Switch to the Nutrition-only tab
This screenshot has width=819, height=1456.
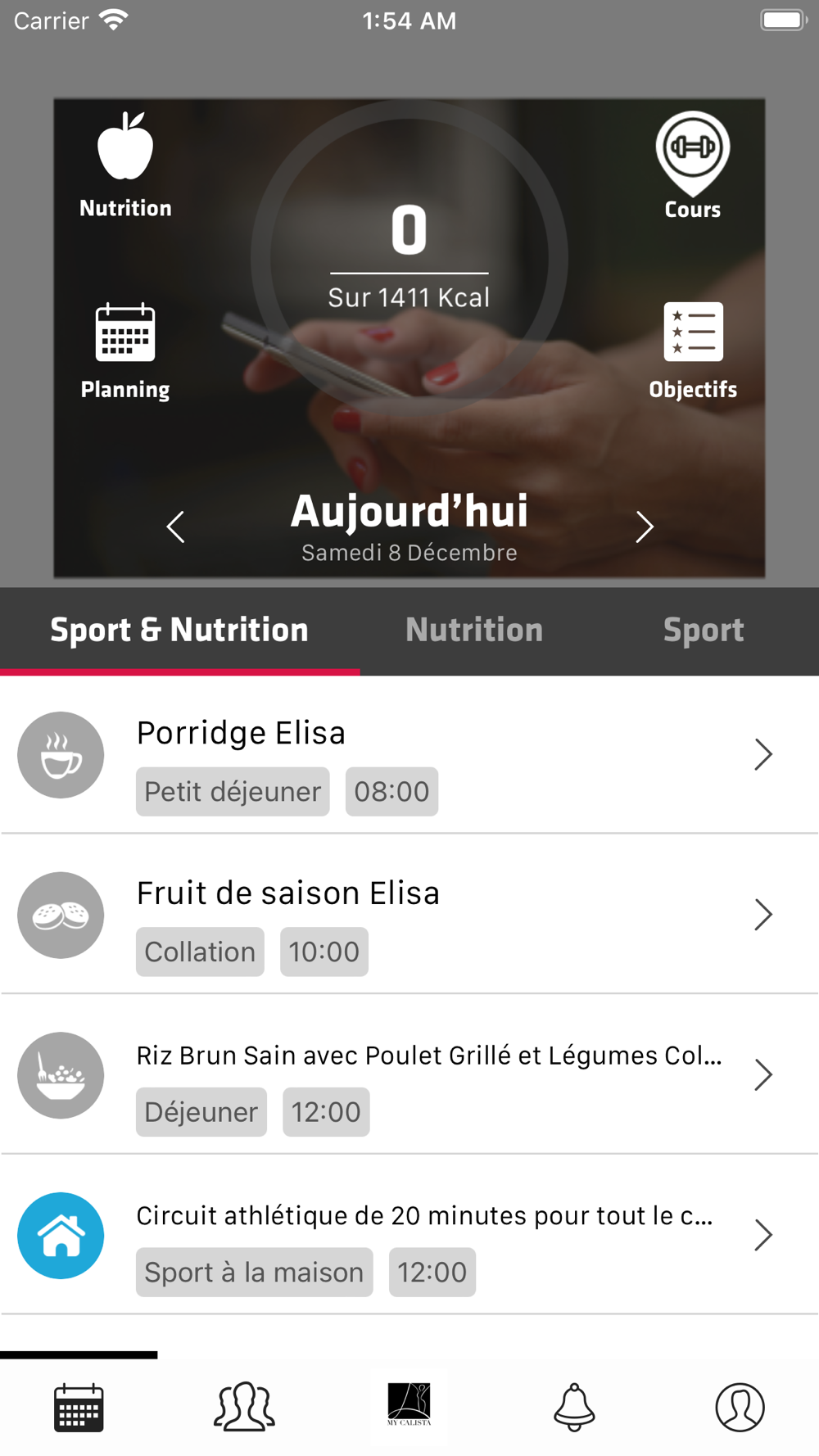click(x=474, y=630)
